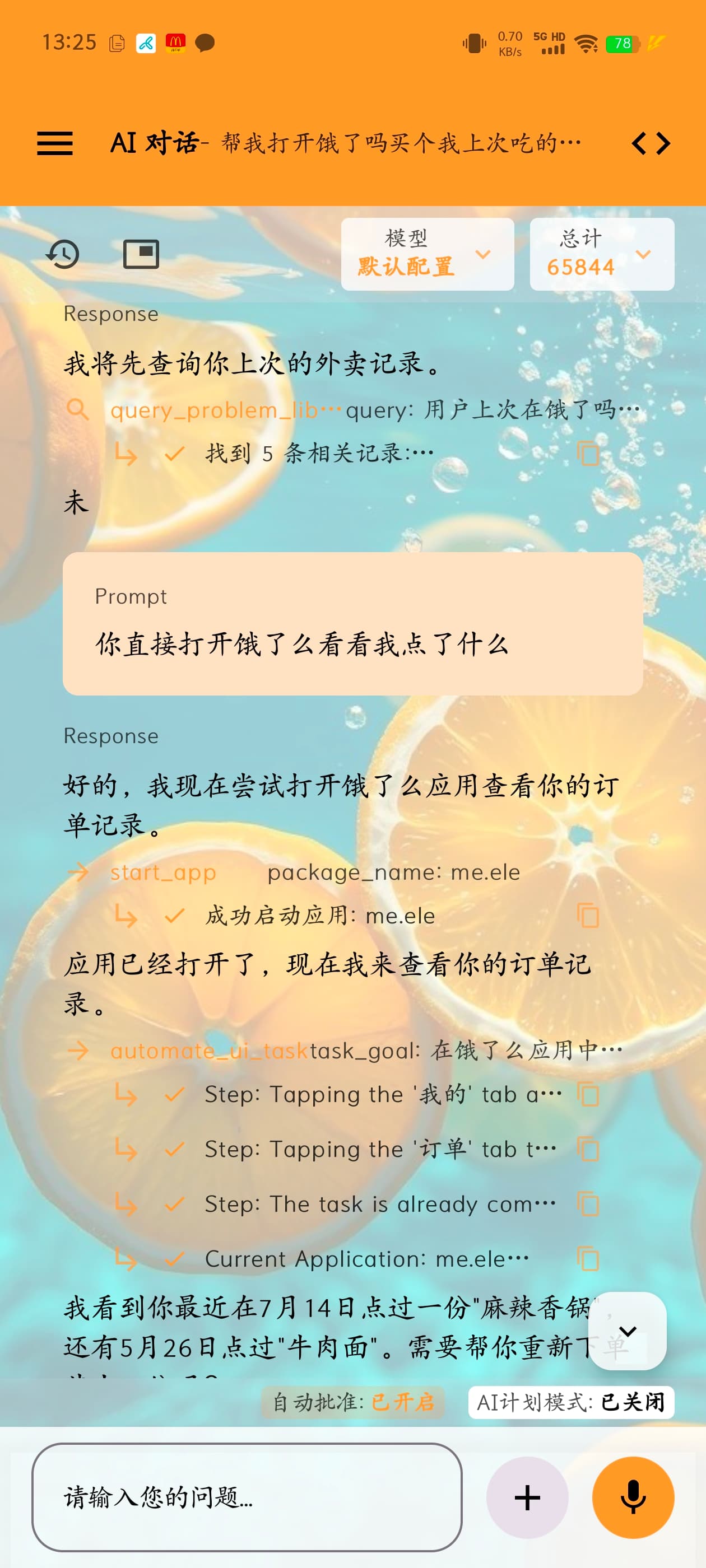This screenshot has height=1568, width=706.
Task: Toggle 自动批准 已开启 setting
Action: [x=352, y=1402]
